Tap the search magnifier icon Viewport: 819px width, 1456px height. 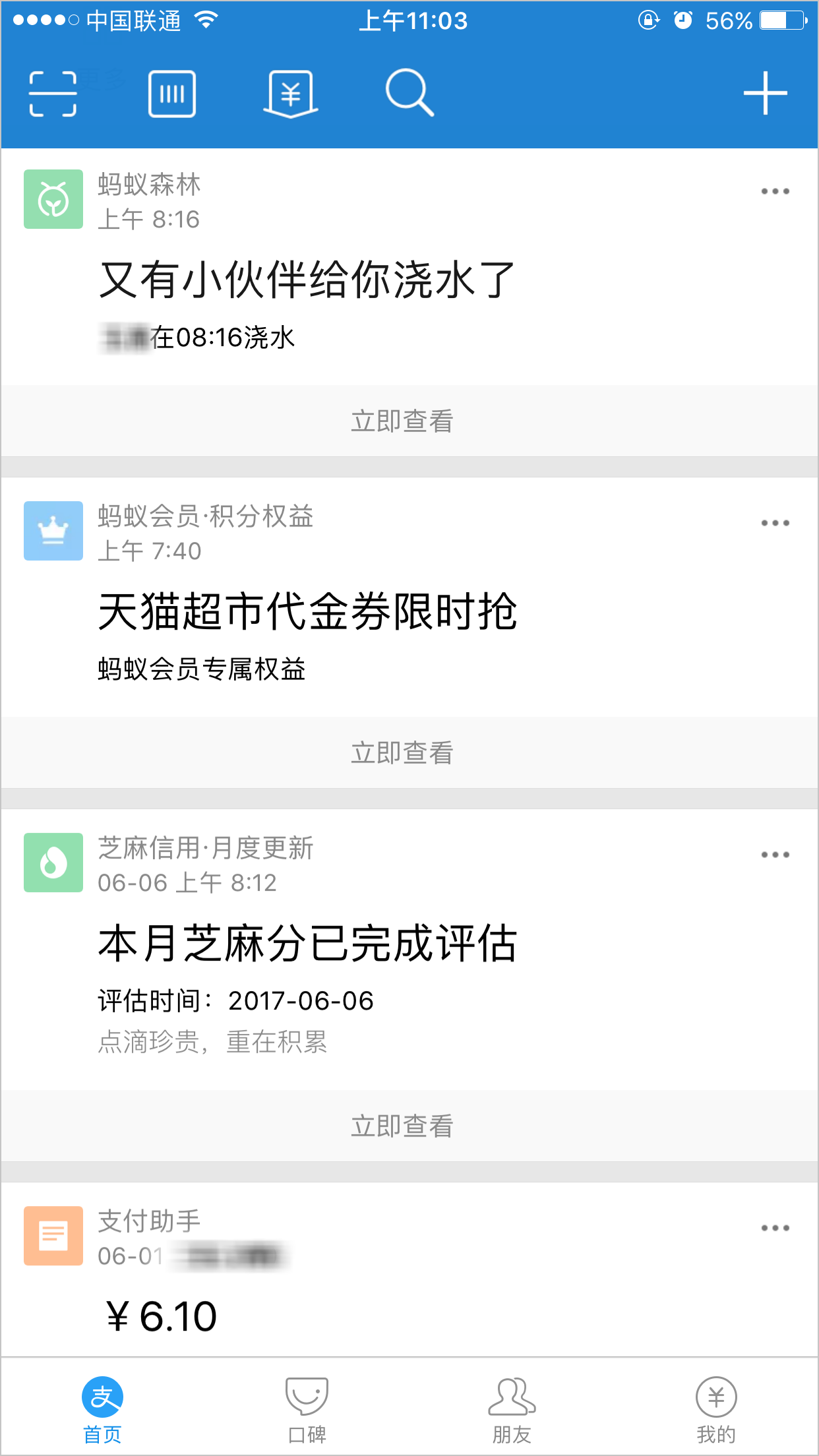409,92
